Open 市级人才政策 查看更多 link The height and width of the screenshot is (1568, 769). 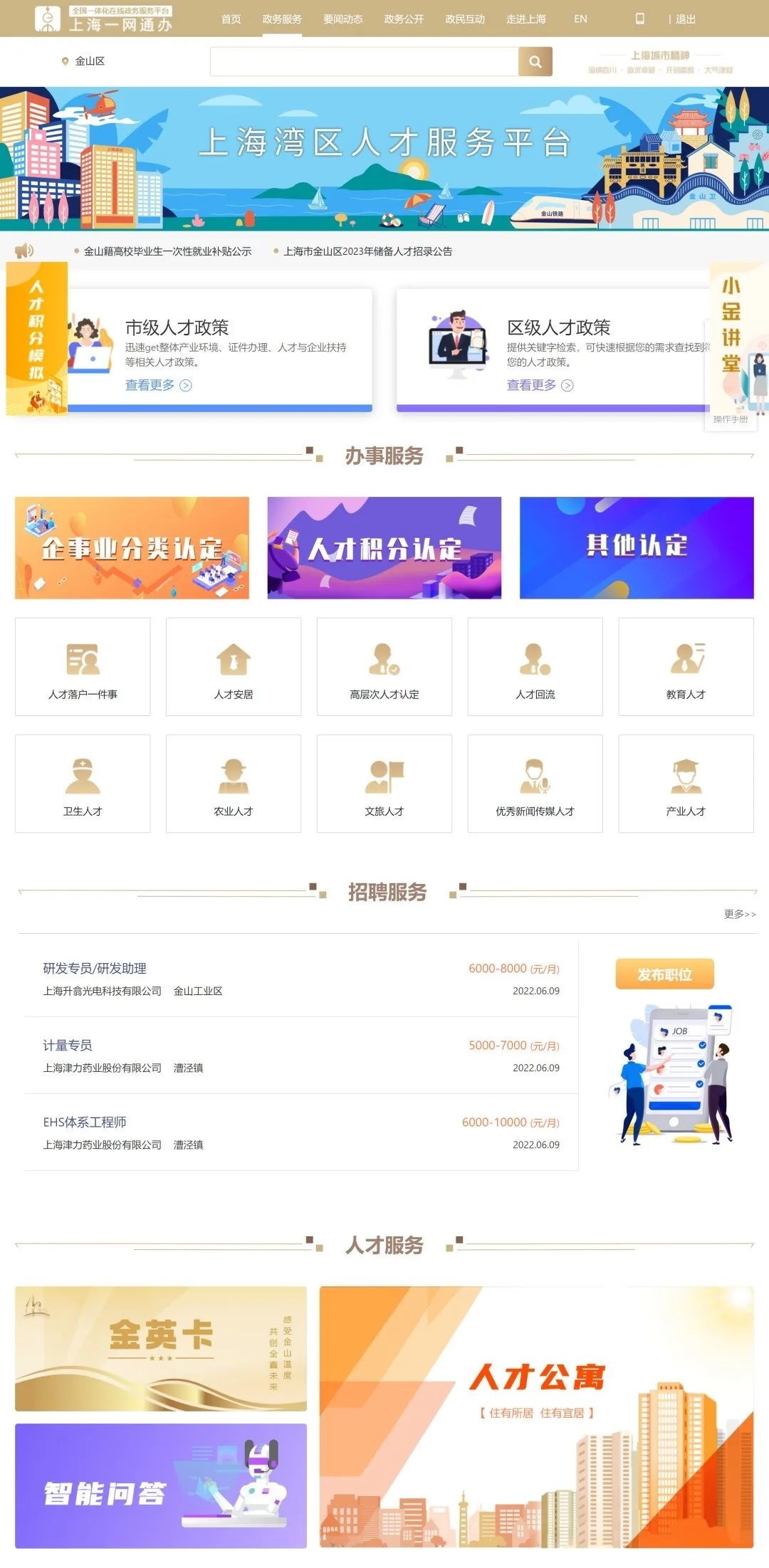tap(158, 385)
